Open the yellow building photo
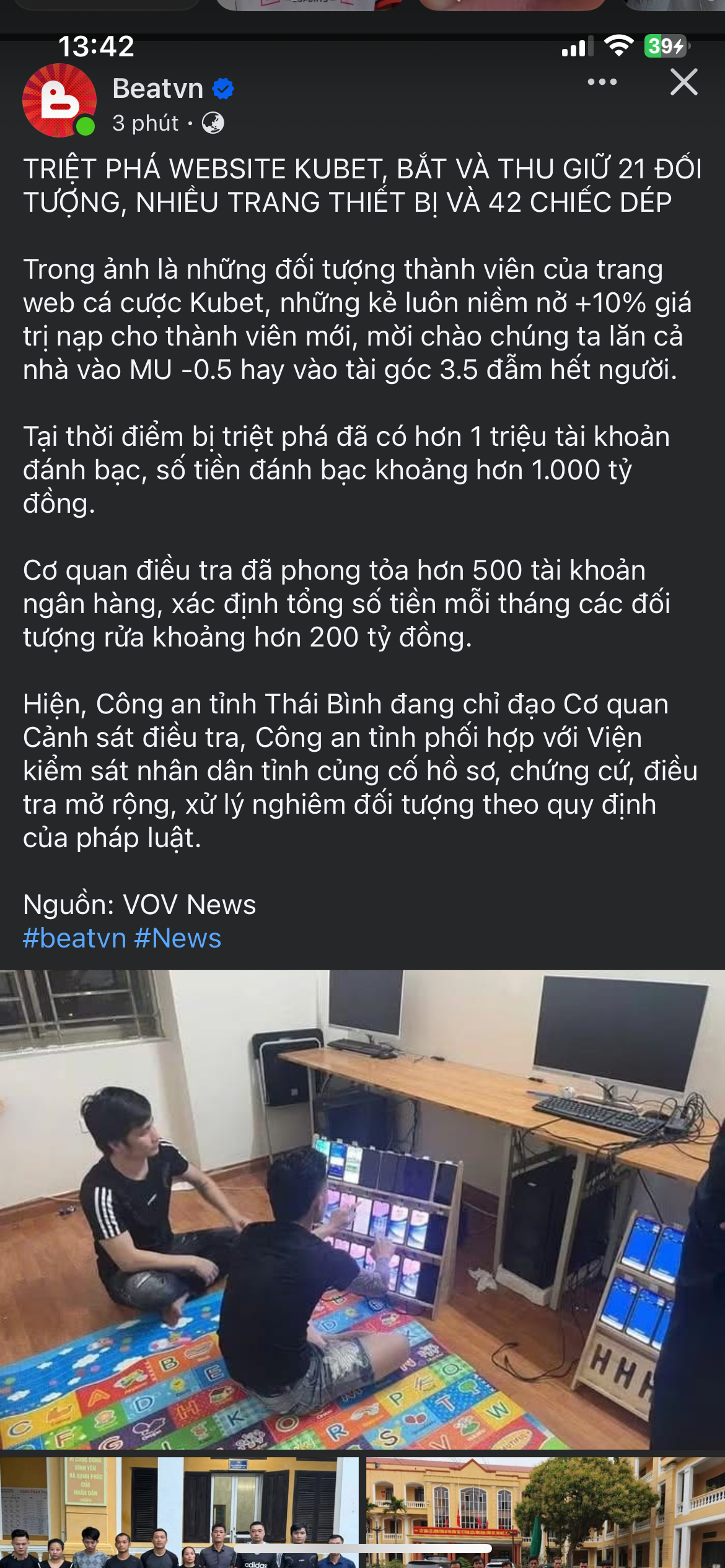This screenshot has width=725, height=1568. [545, 1511]
